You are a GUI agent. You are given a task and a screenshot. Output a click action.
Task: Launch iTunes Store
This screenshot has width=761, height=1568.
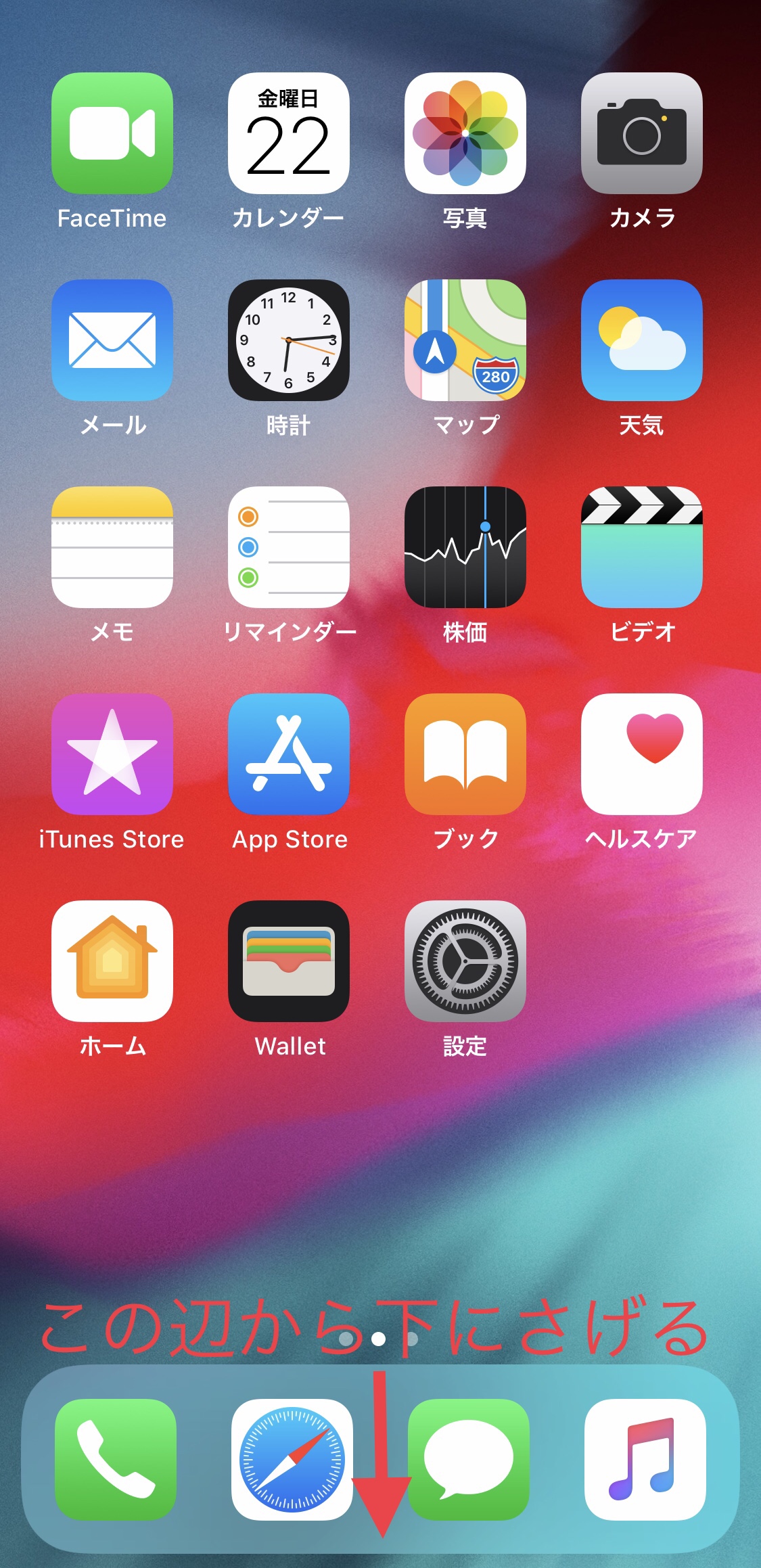pyautogui.click(x=112, y=754)
